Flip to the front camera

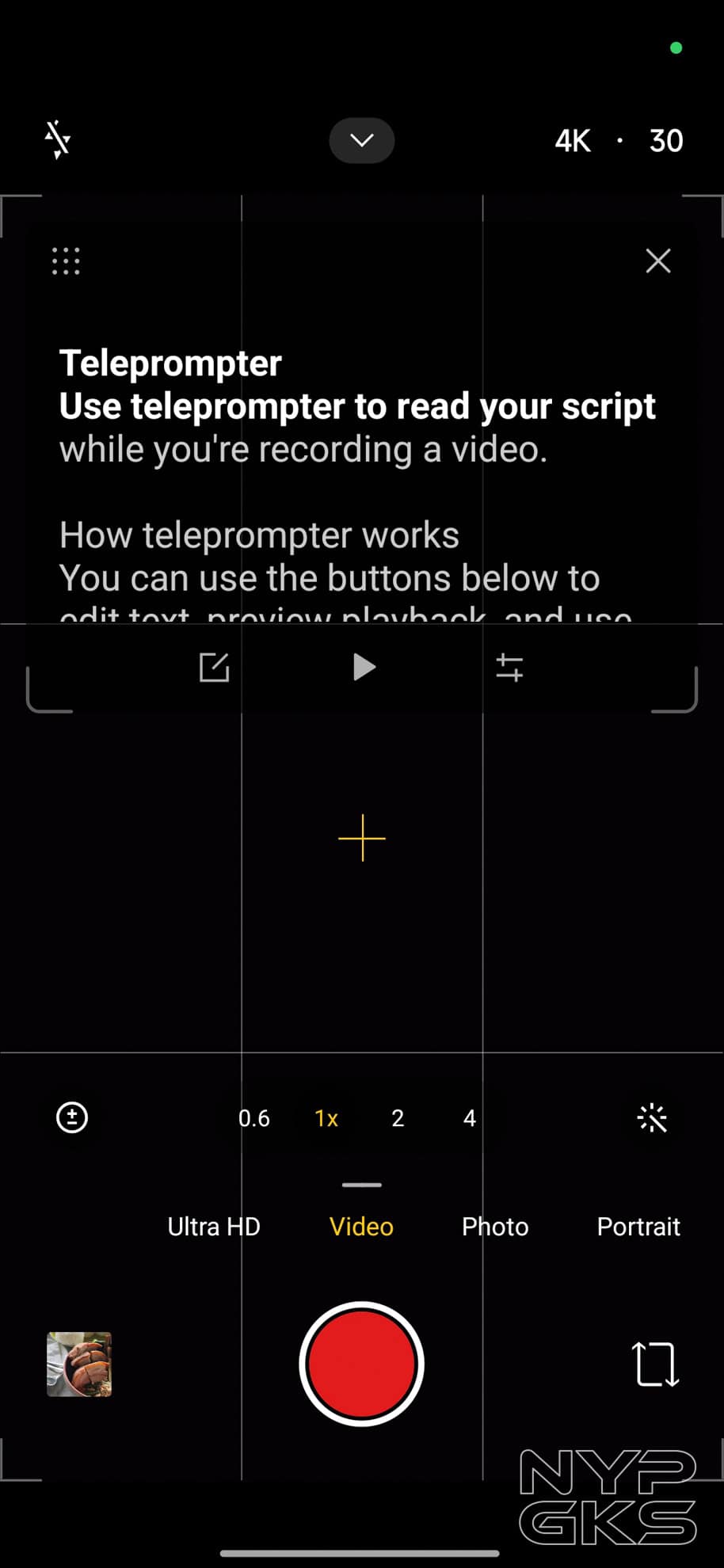(654, 1364)
